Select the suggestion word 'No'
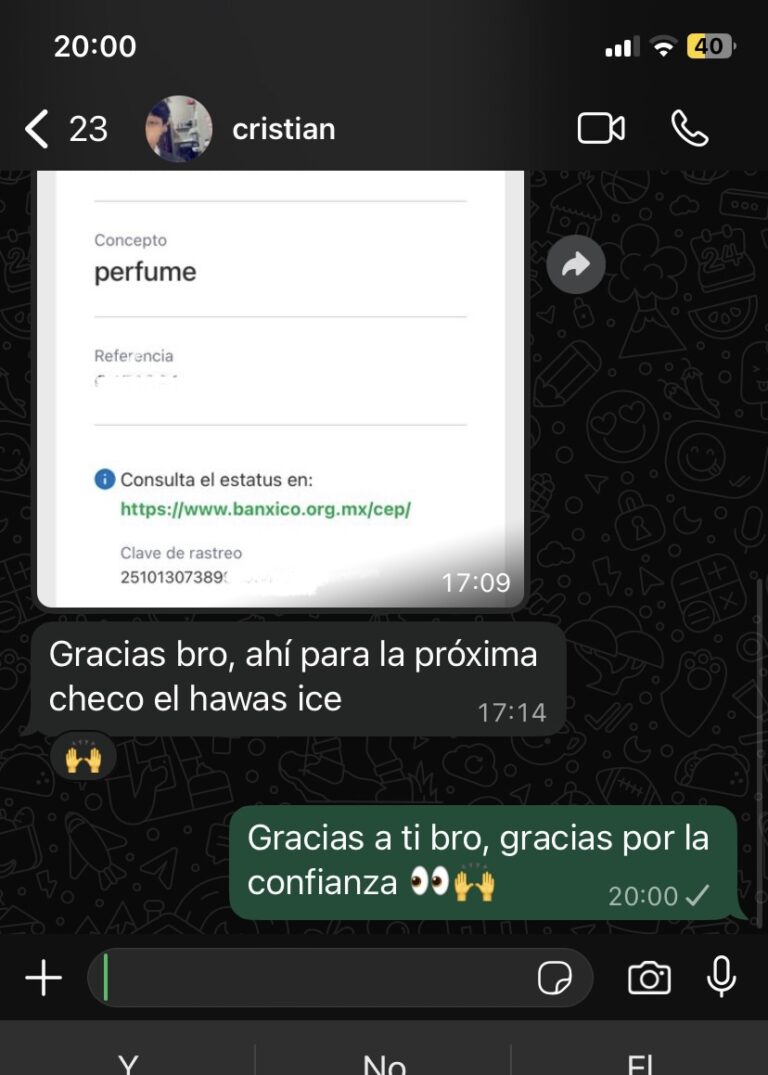The width and height of the screenshot is (768, 1075). tap(384, 1063)
